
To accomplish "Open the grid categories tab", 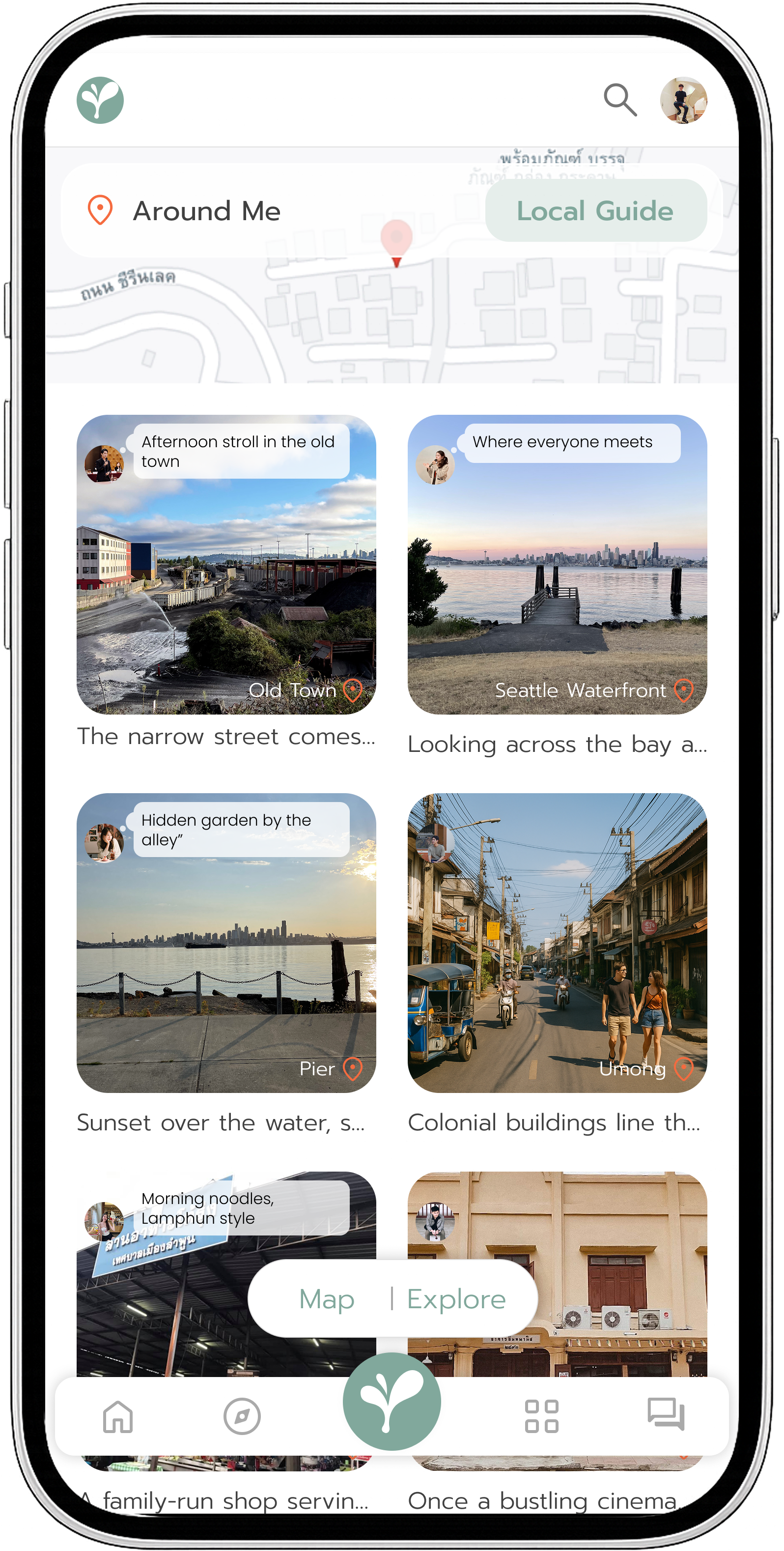I will 541,1416.
